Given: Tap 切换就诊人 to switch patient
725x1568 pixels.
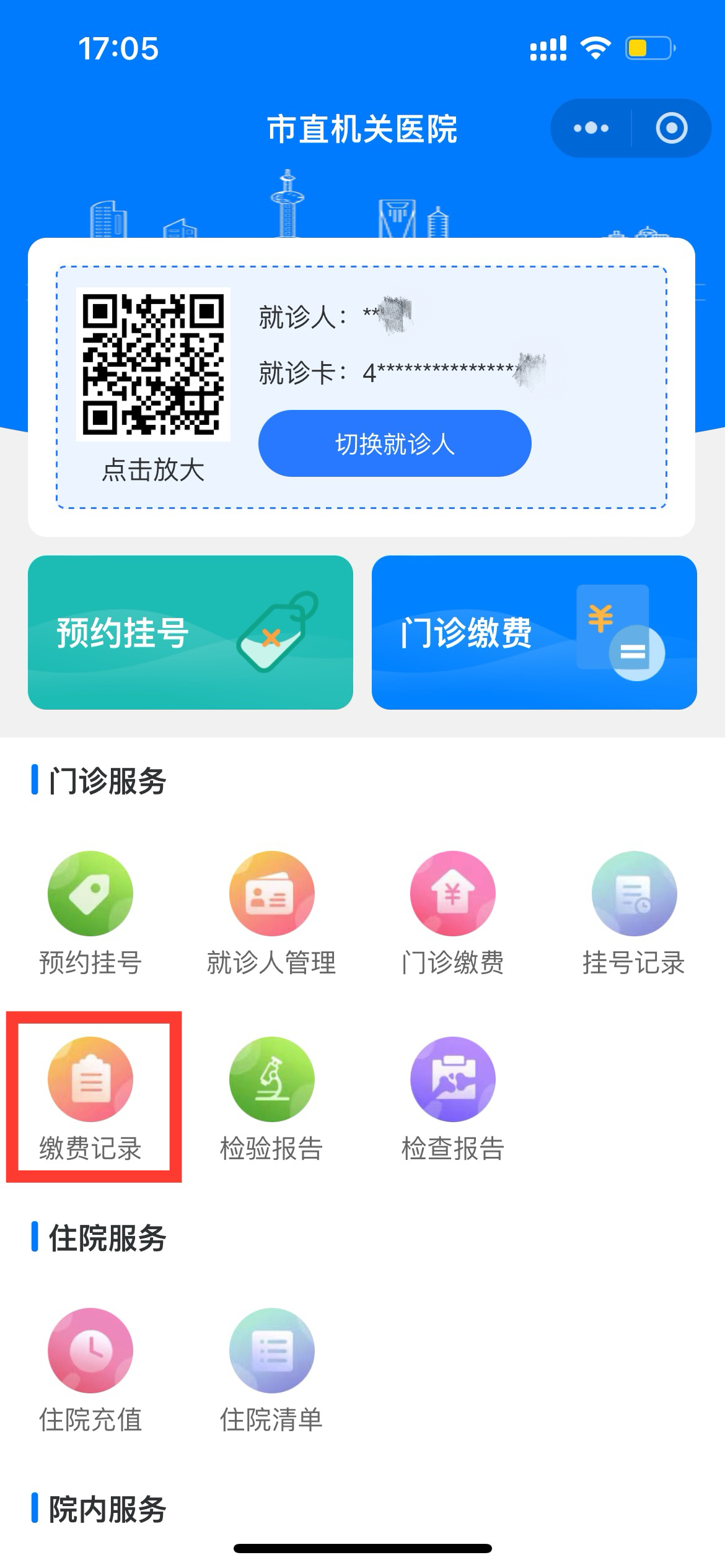Looking at the screenshot, I should point(395,443).
